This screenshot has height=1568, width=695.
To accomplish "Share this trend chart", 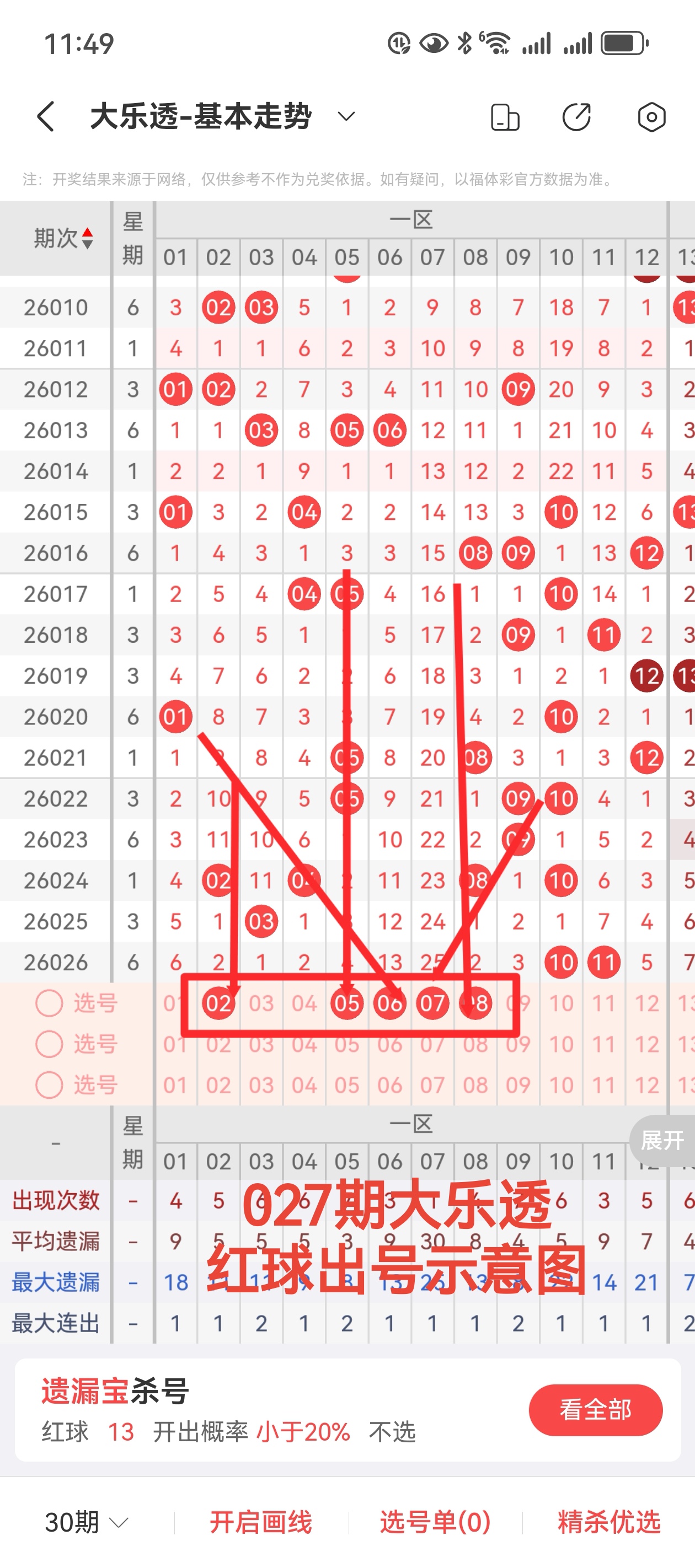I will point(576,117).
